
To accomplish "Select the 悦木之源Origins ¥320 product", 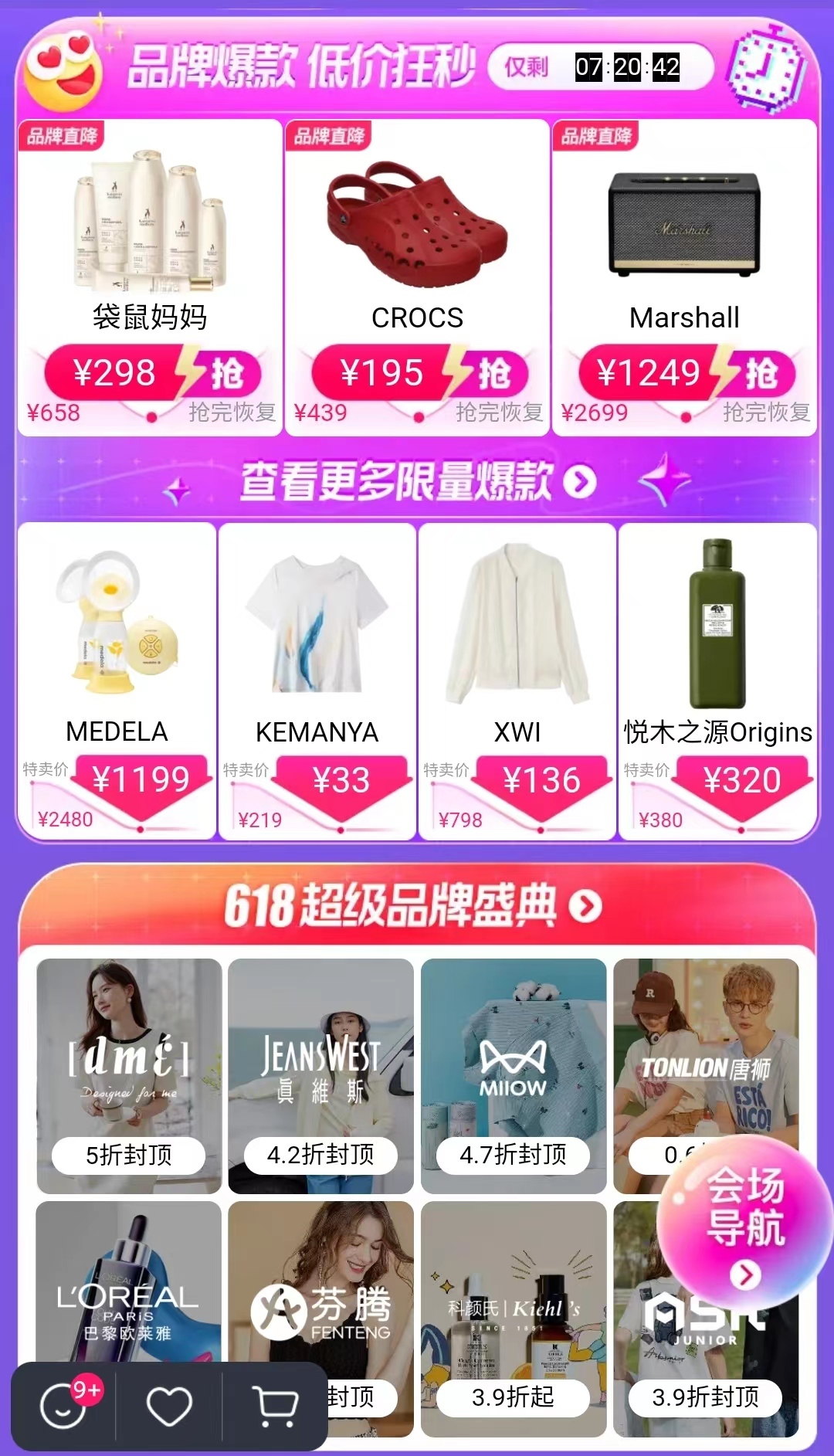I will coord(717,680).
